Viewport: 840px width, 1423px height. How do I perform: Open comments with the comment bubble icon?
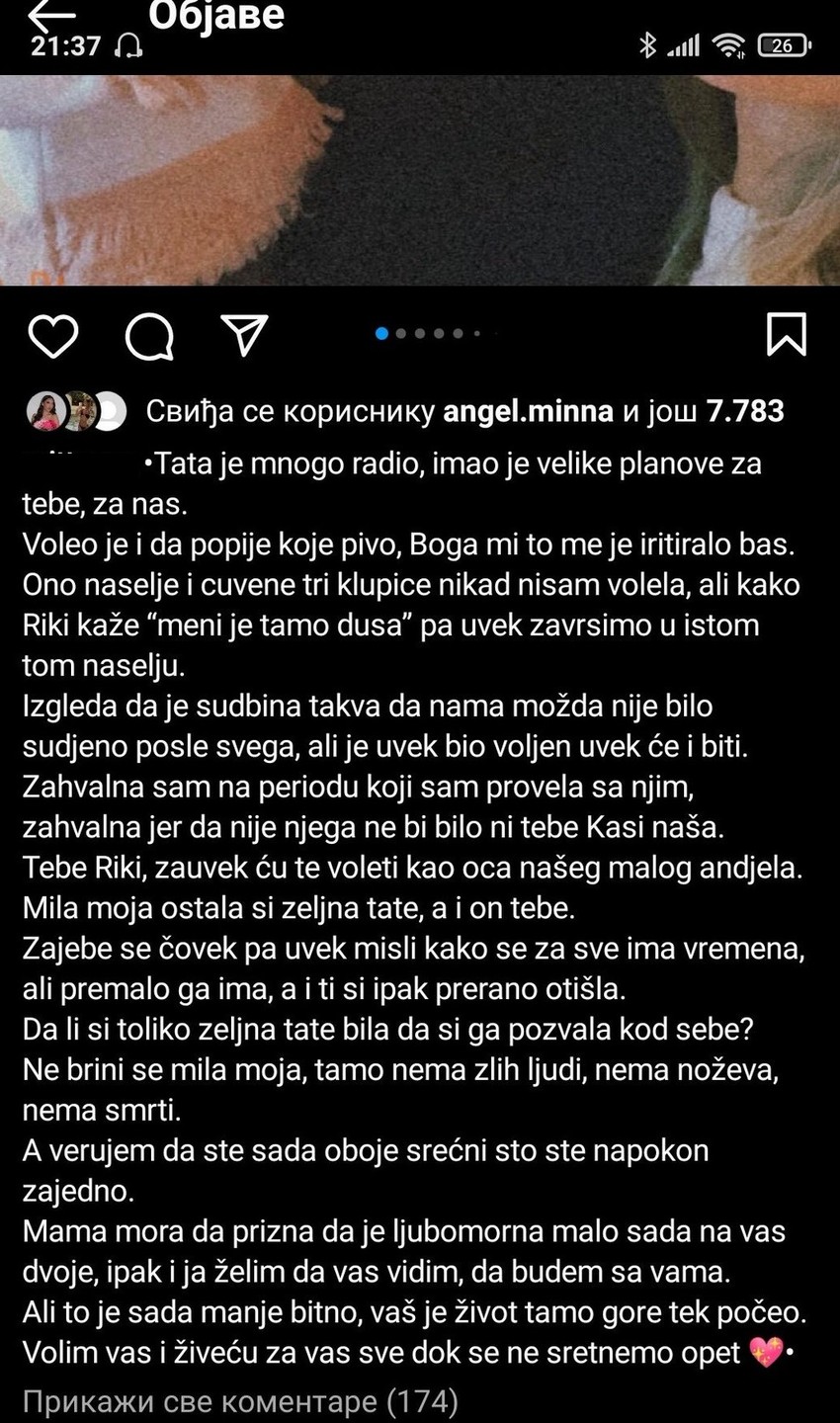(x=148, y=336)
